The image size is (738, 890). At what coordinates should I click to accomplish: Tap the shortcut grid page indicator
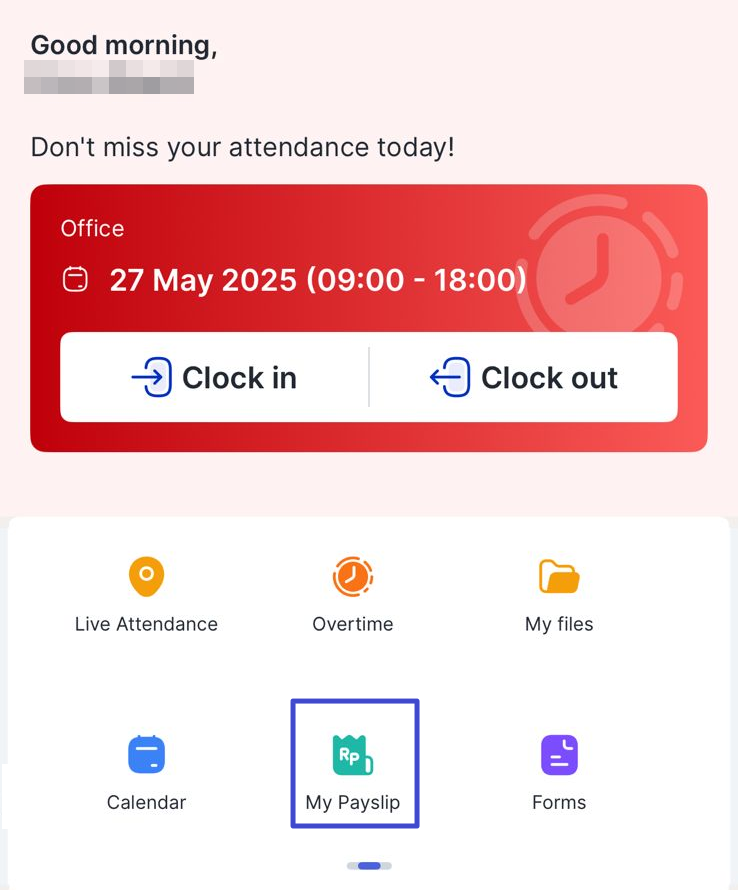click(x=369, y=865)
